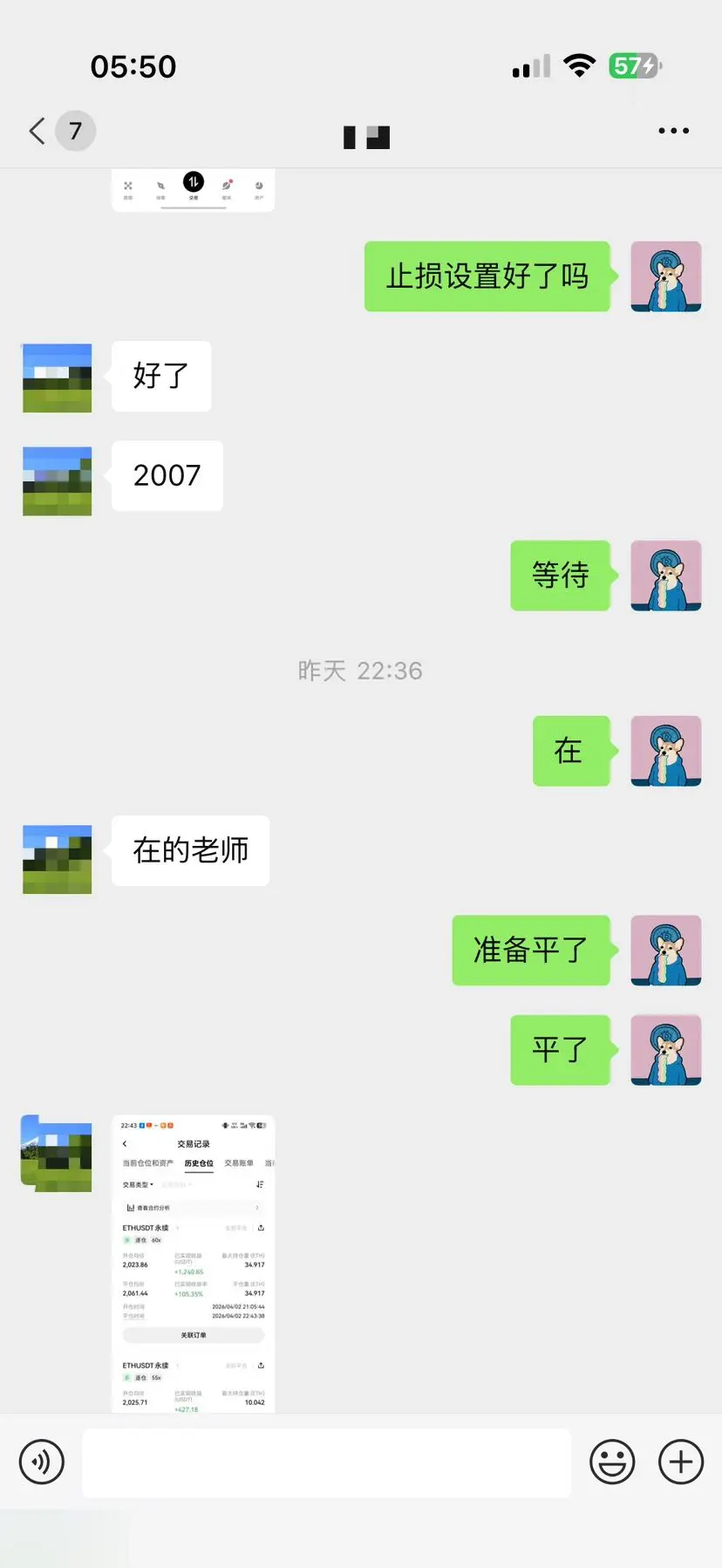Switch to the 当前仓位和资产 tab

coord(148,1163)
